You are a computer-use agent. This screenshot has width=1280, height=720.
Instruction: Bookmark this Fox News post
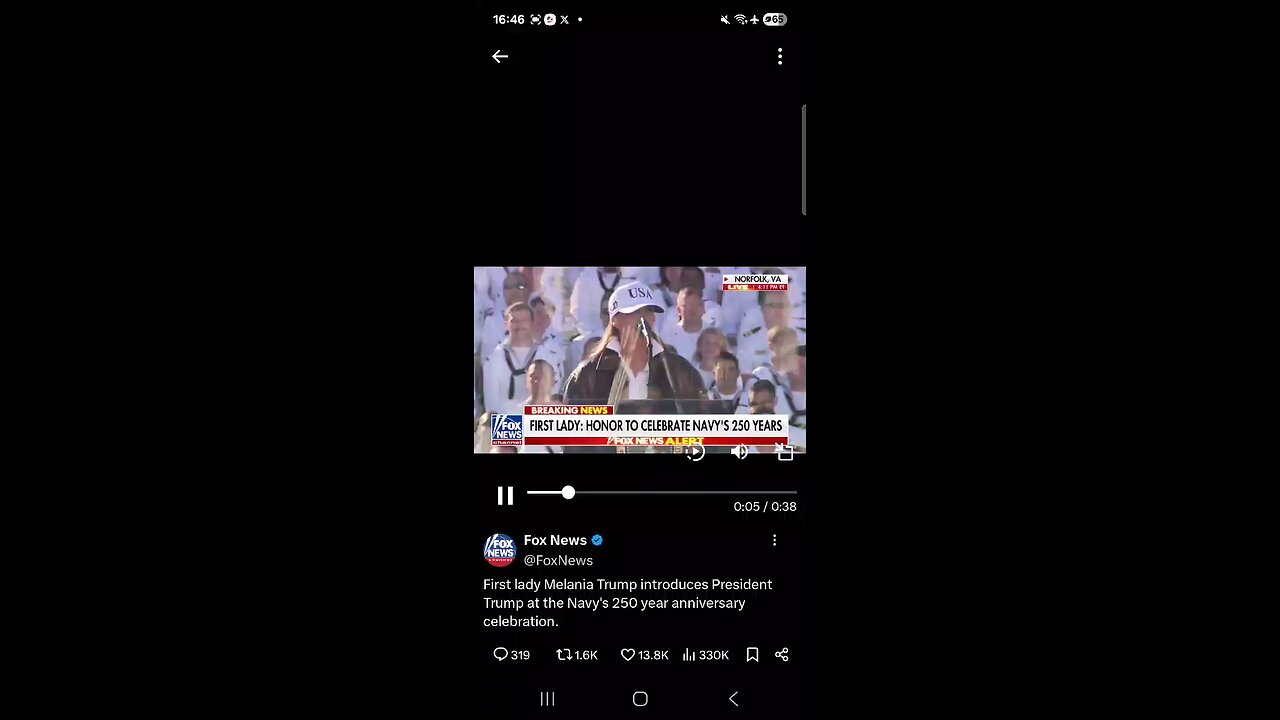[752, 655]
